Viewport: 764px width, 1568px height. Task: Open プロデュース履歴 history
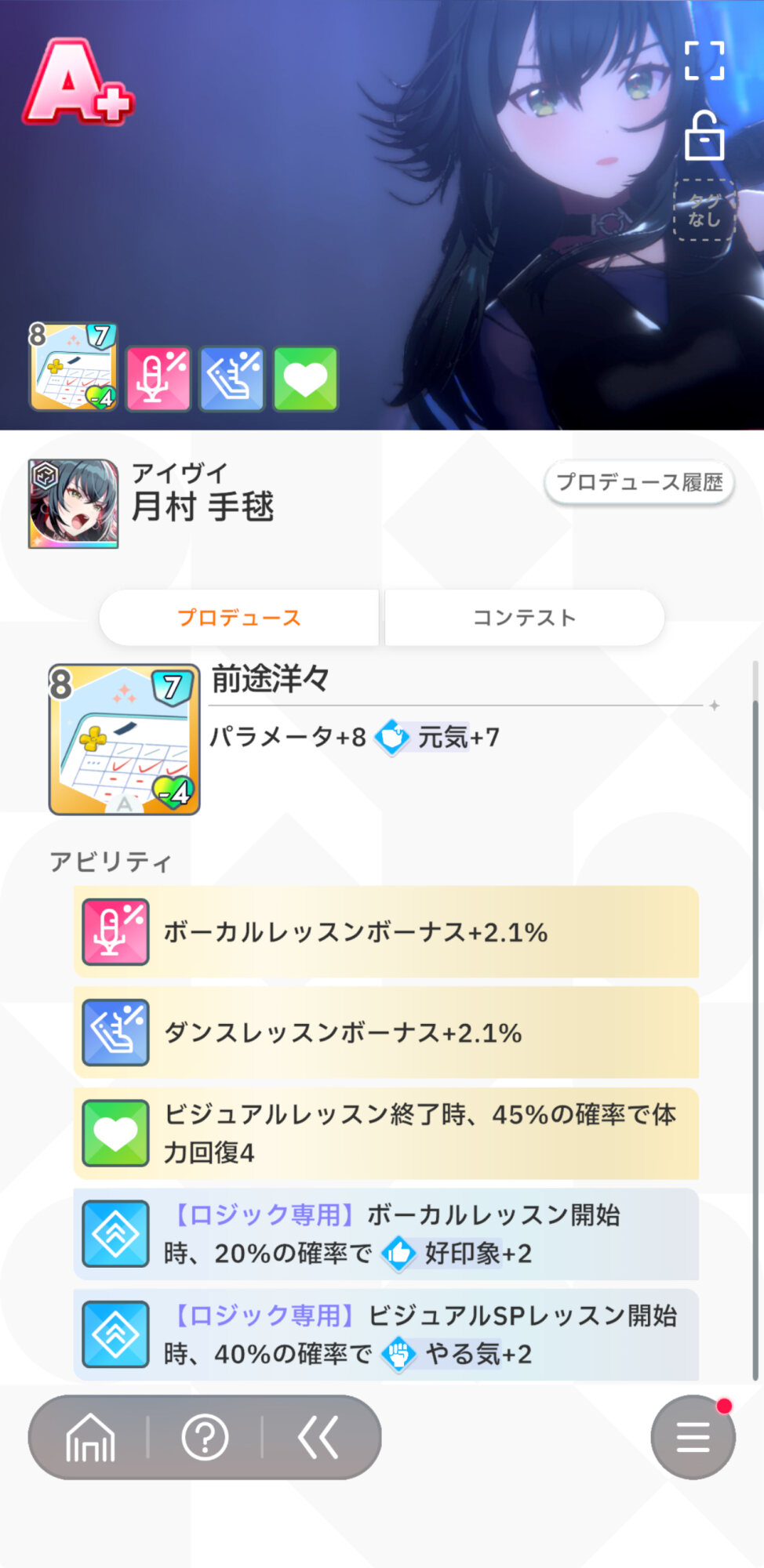[639, 482]
